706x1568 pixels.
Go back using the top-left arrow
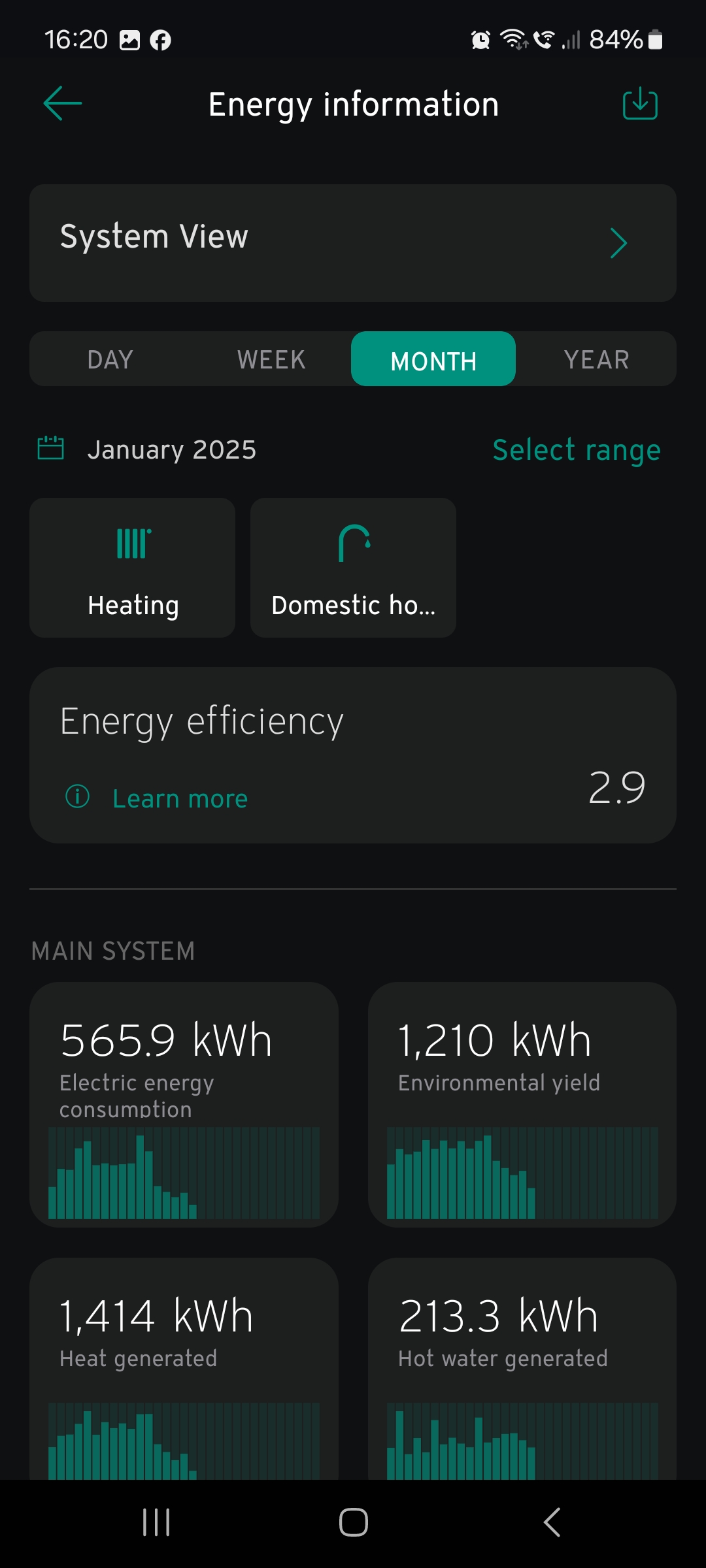62,104
